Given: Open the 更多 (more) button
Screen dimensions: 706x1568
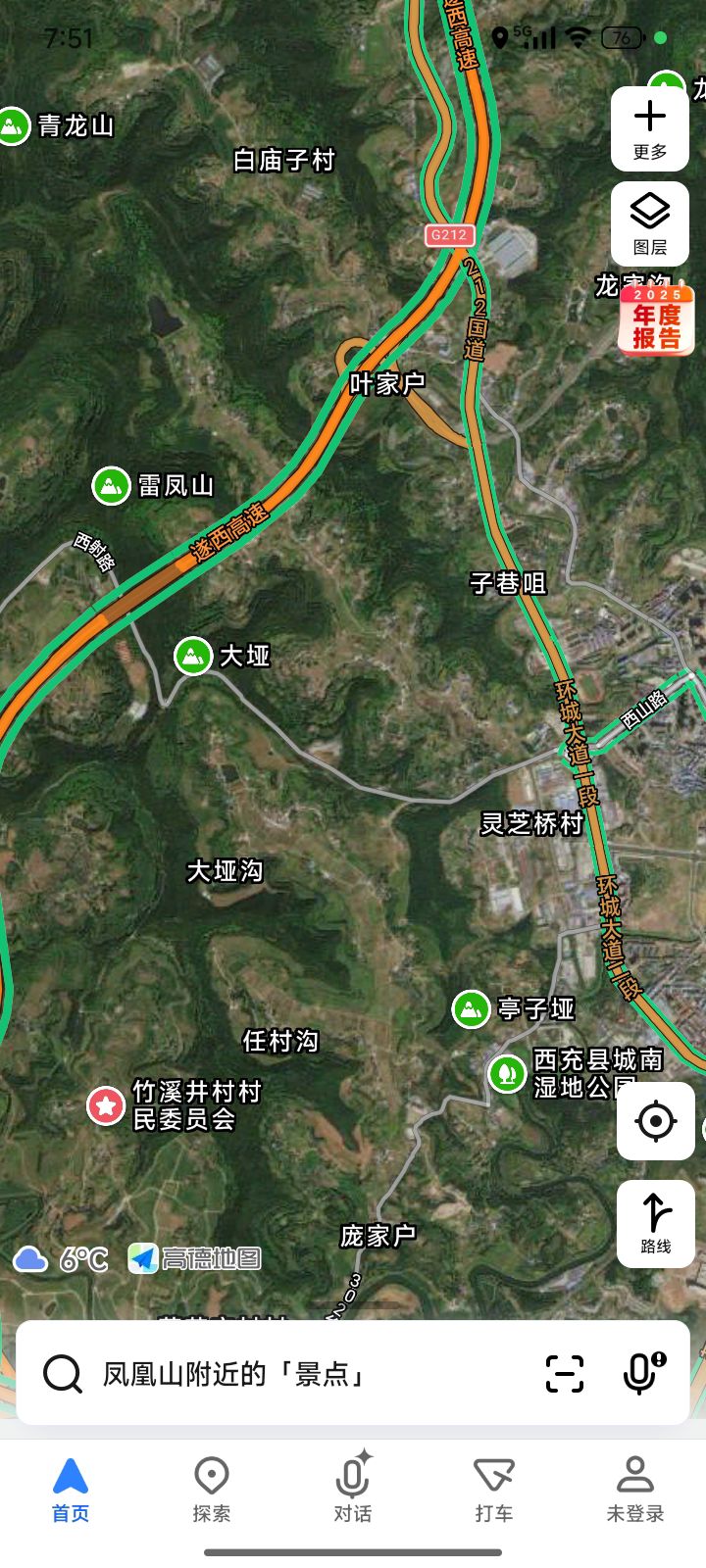Looking at the screenshot, I should point(649,129).
